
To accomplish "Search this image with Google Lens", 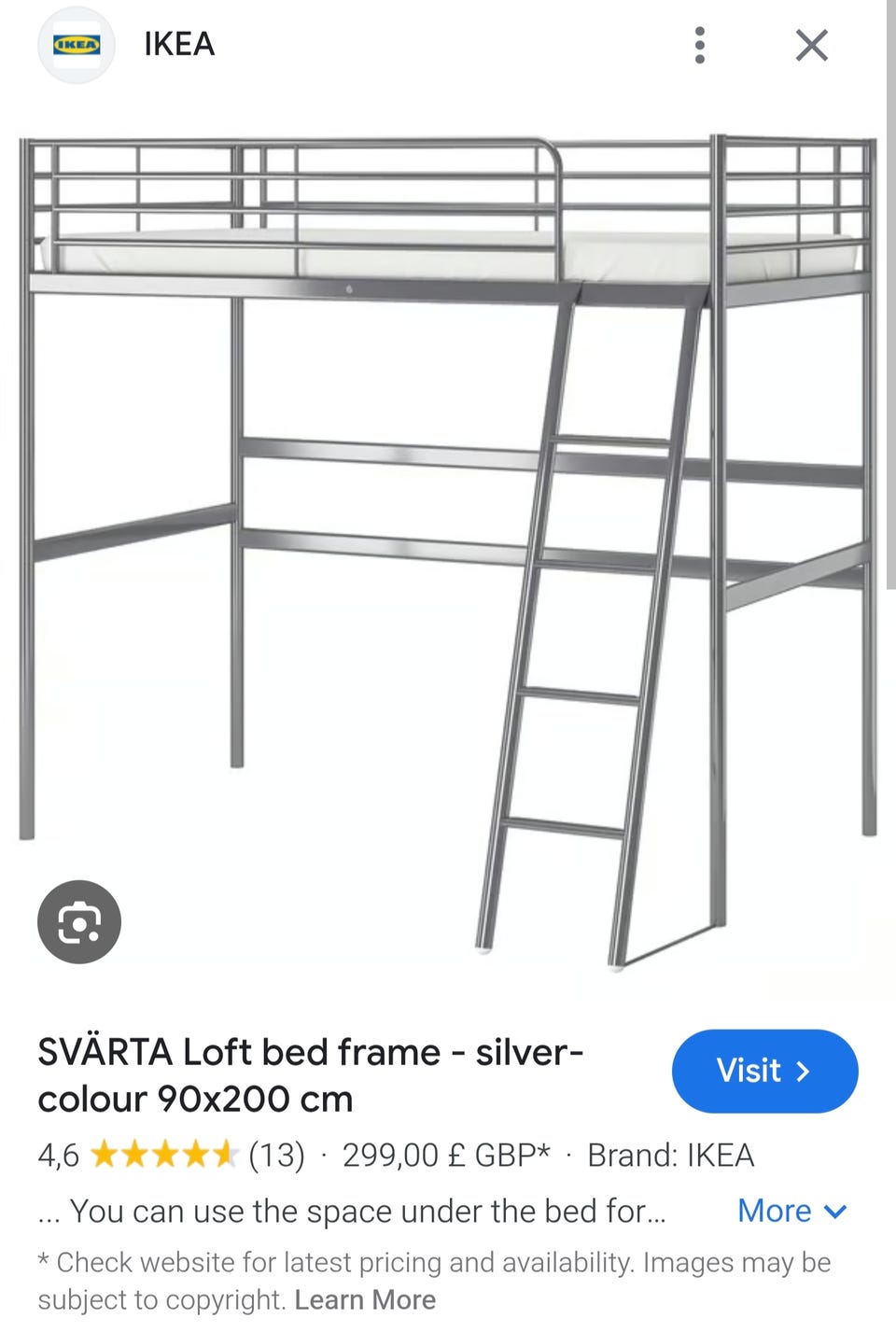I will (x=79, y=922).
